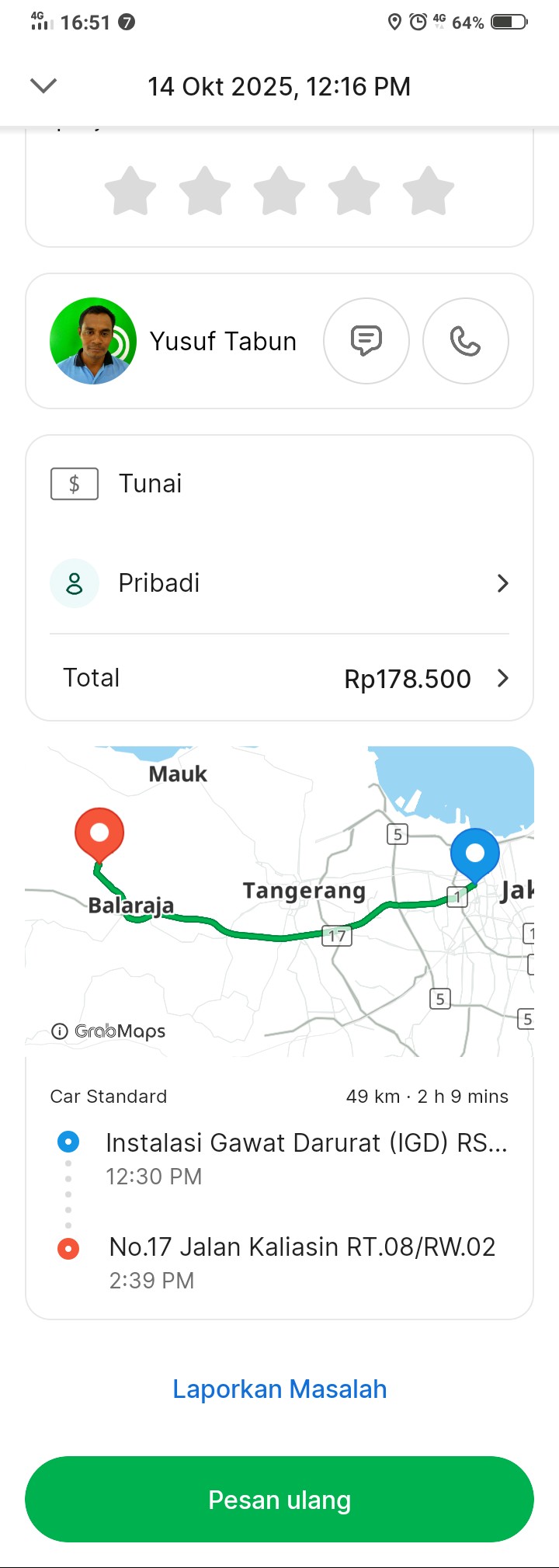Open the Pribadi trip tag row
Image resolution: width=559 pixels, height=1568 pixels.
[x=279, y=583]
